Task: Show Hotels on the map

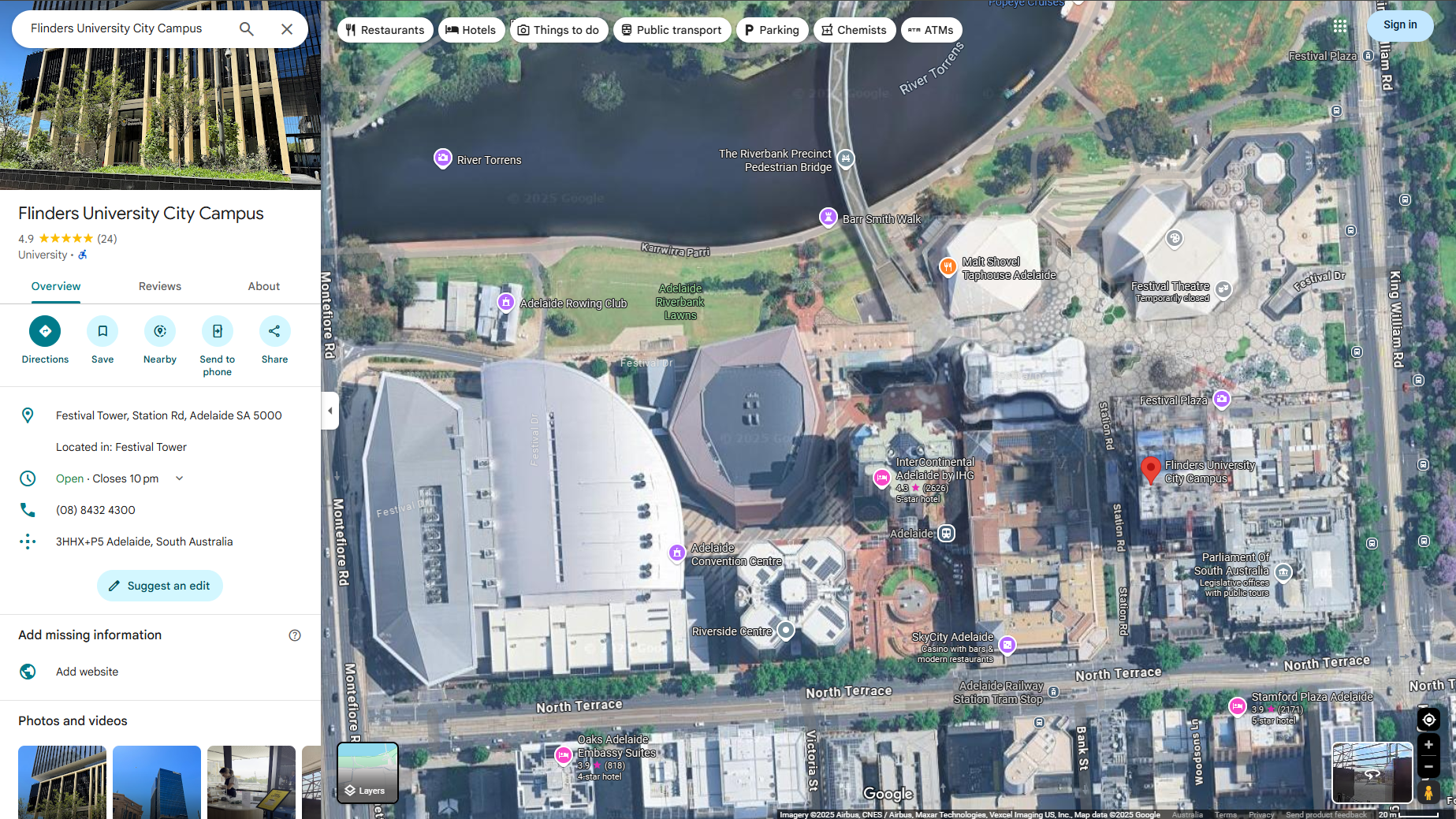Action: tap(471, 30)
